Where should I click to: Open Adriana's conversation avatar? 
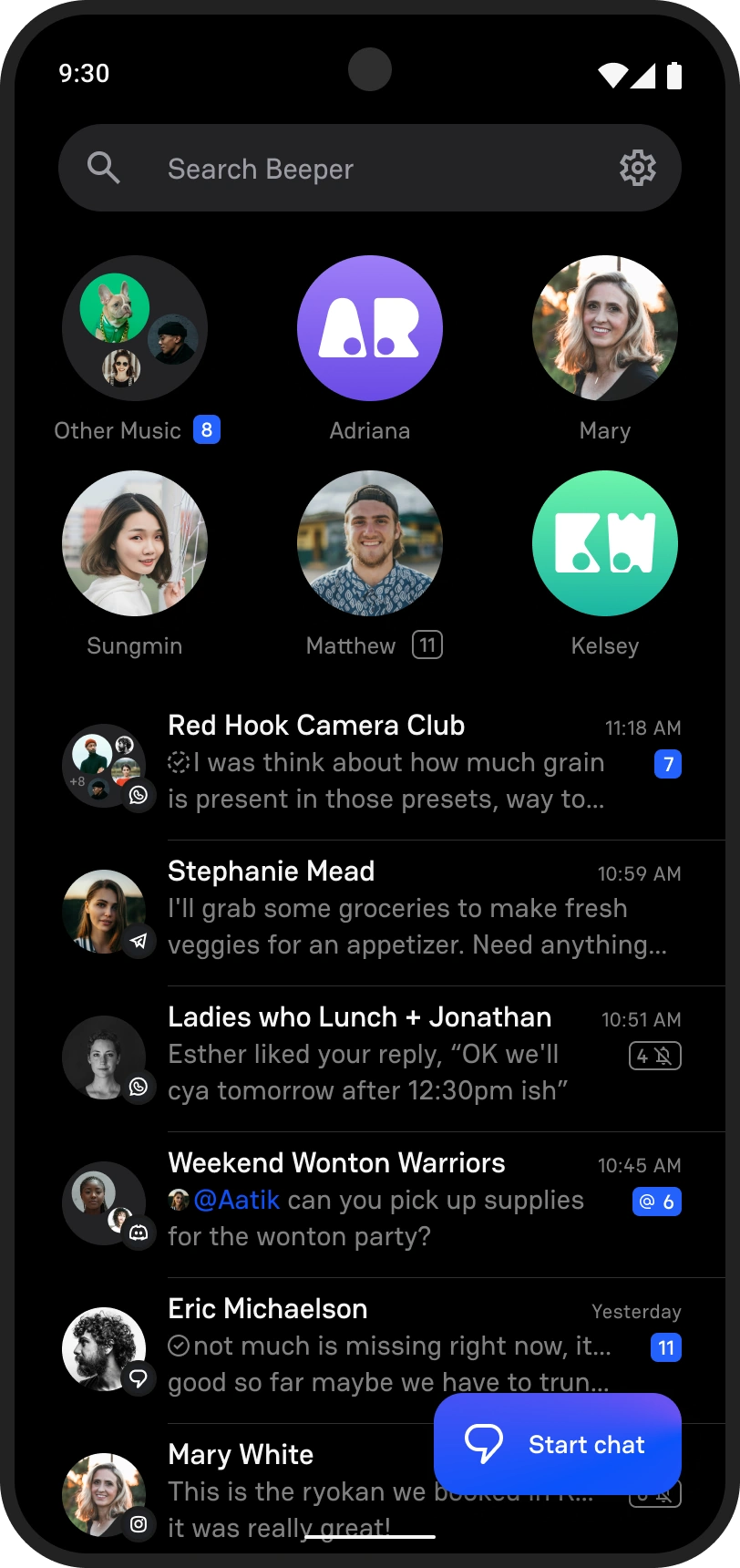pyautogui.click(x=370, y=328)
